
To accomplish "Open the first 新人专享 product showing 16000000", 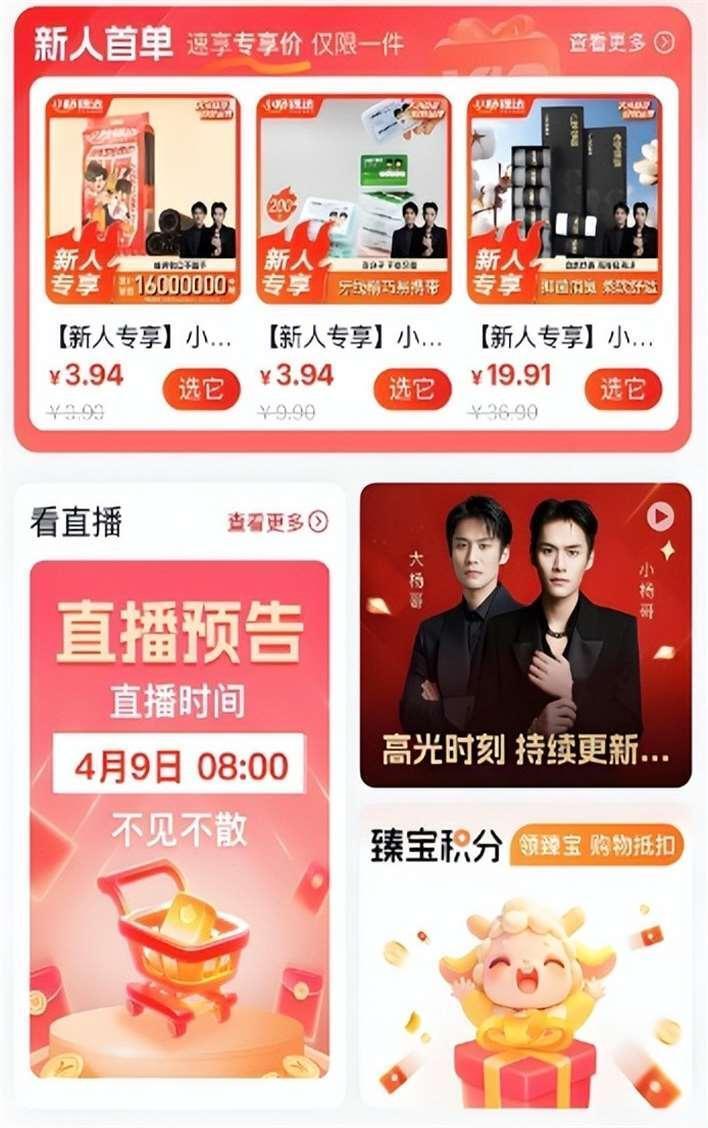I will point(142,199).
